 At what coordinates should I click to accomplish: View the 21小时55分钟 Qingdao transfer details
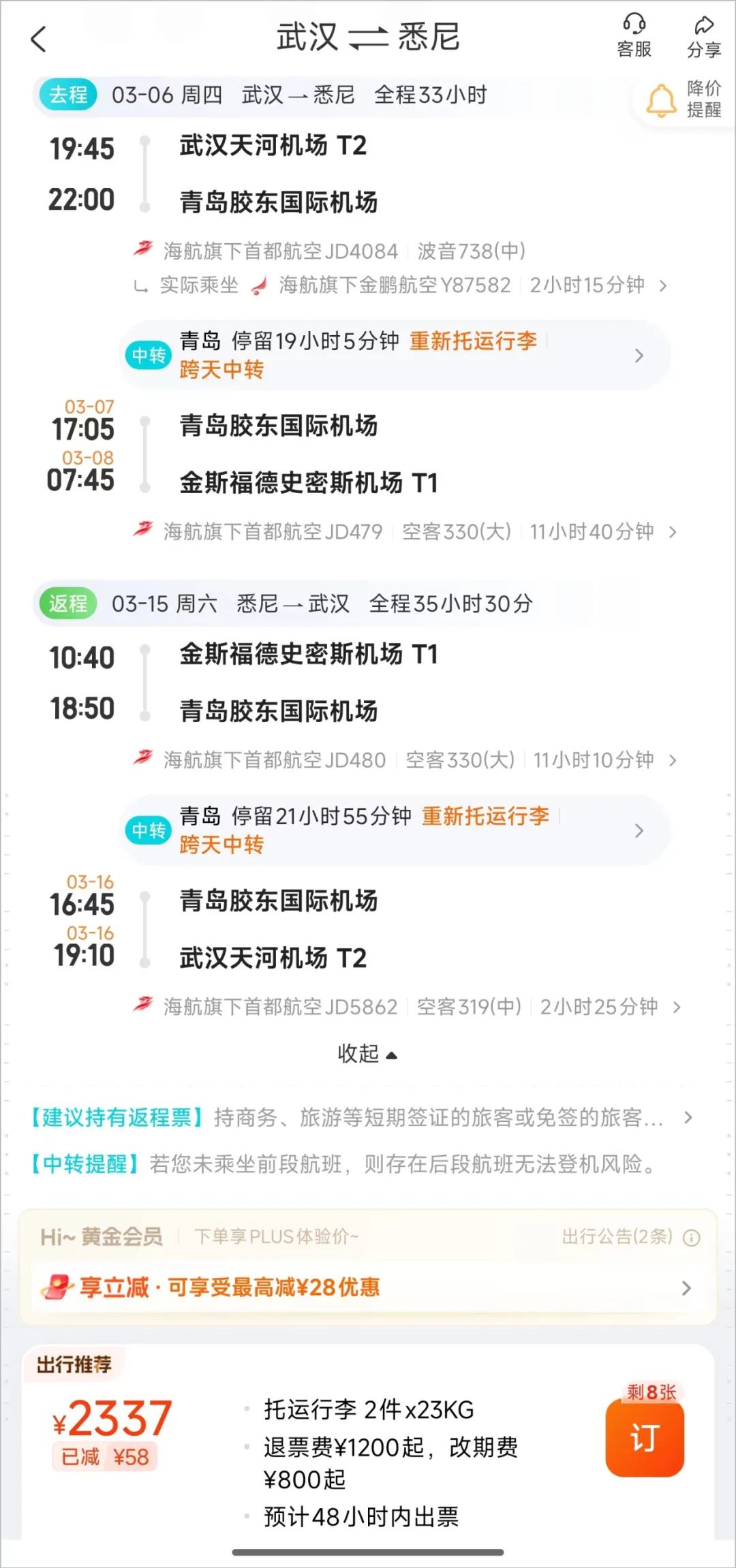click(x=395, y=830)
